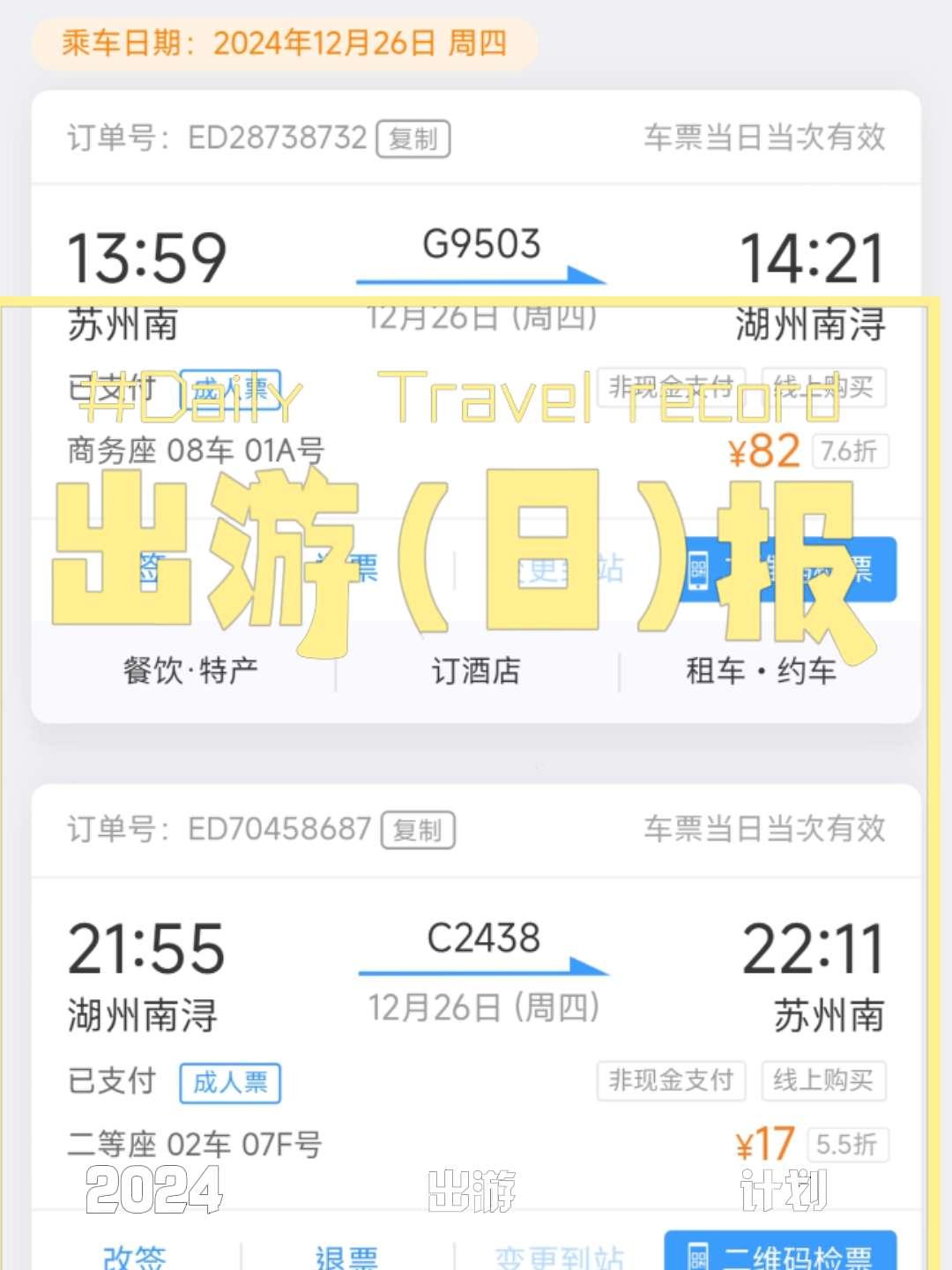
Task: Select the 成人票 adult ticket tag
Action: tap(229, 1082)
